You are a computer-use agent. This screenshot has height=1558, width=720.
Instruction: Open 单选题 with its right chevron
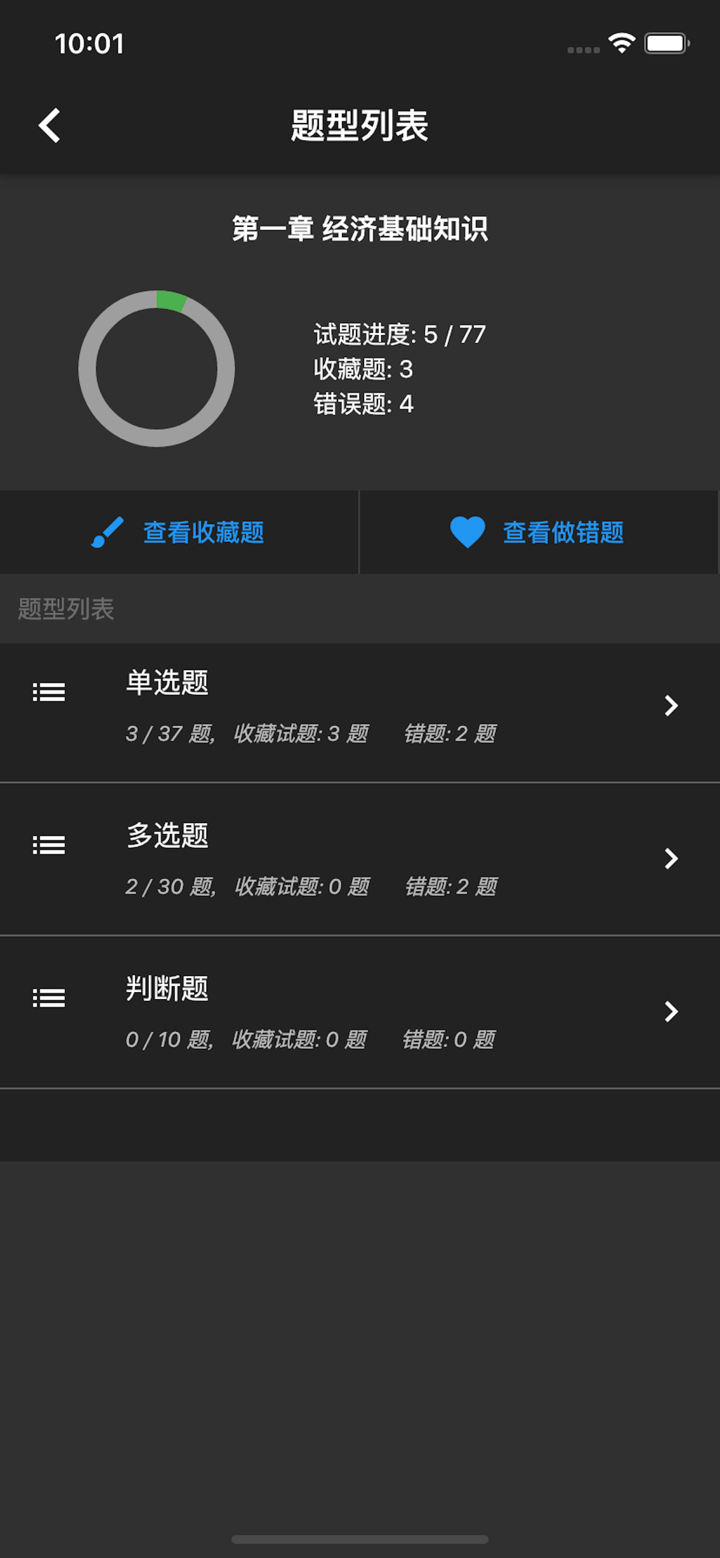(671, 705)
